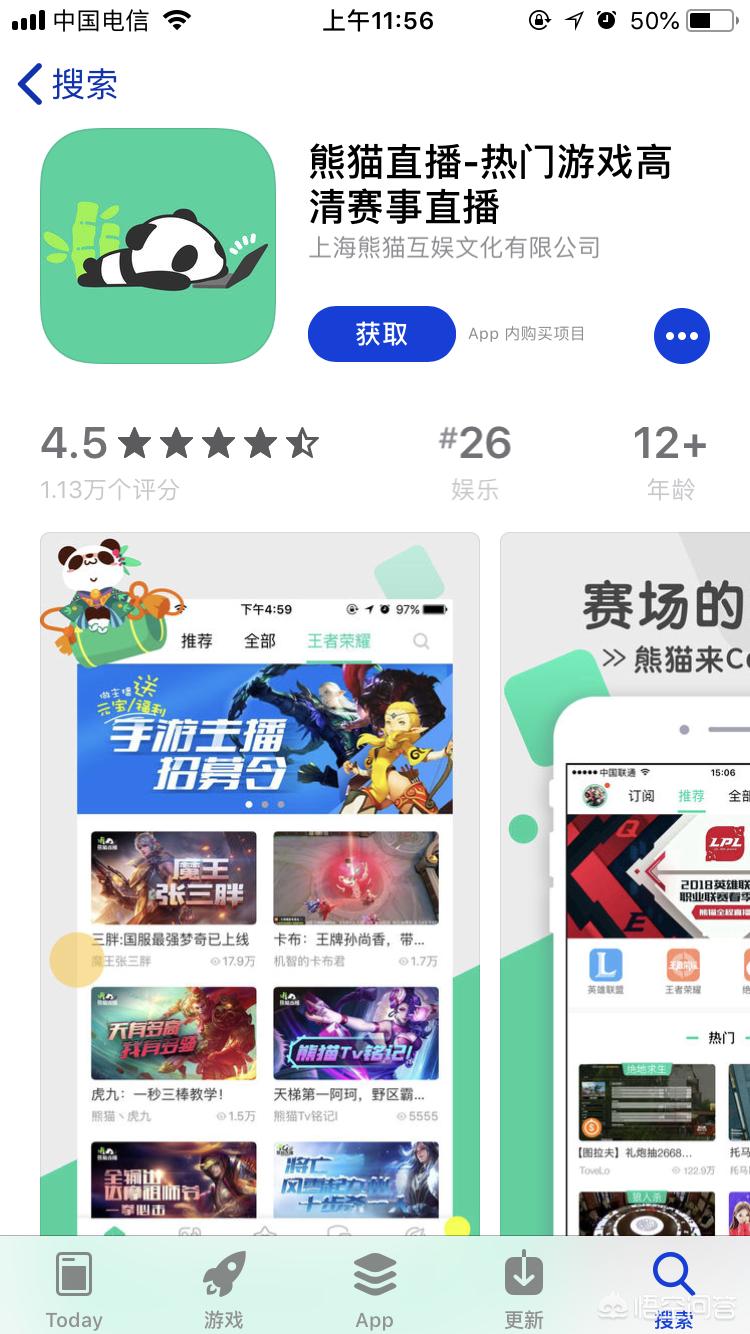This screenshot has height=1334, width=750.
Task: Go to the 更新 tab
Action: click(524, 1288)
